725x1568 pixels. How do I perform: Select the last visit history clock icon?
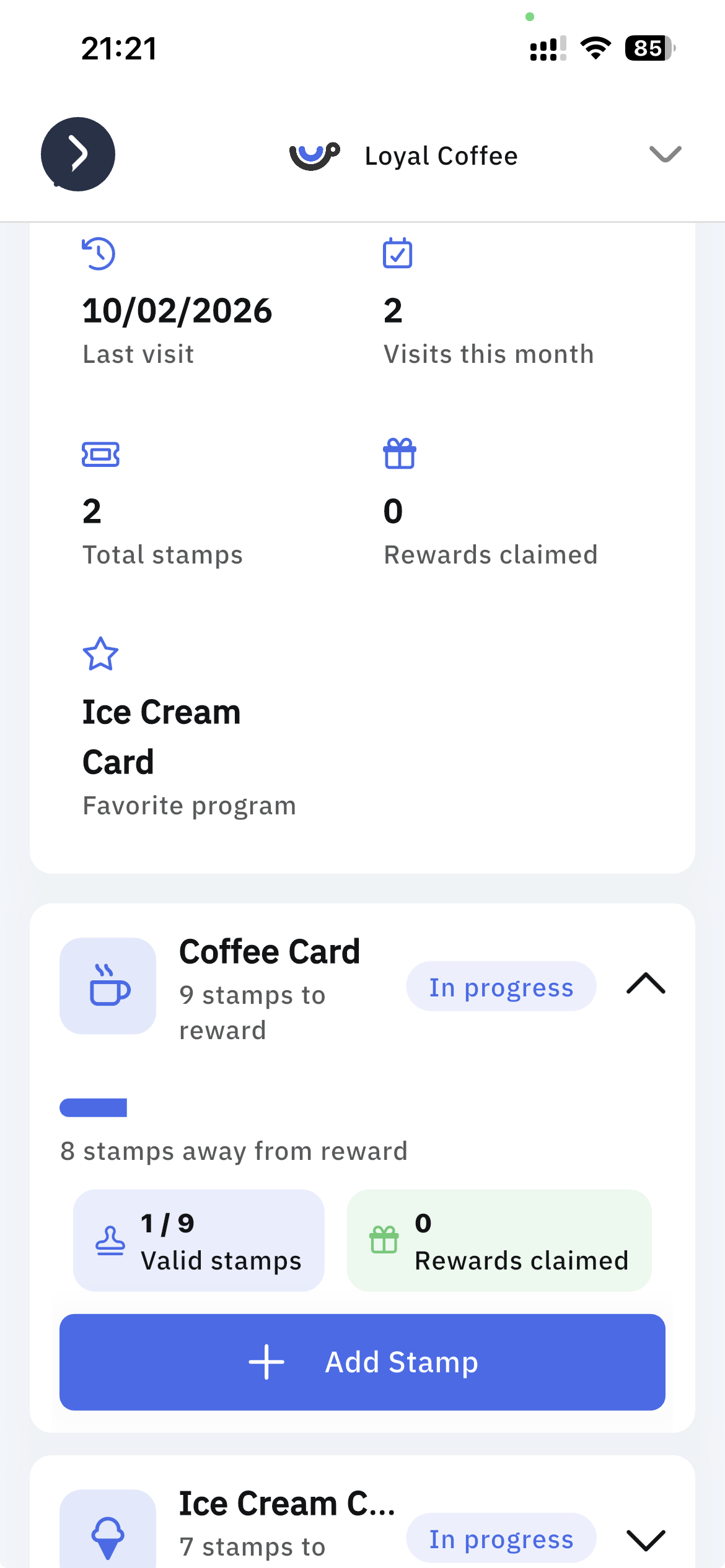tap(100, 253)
